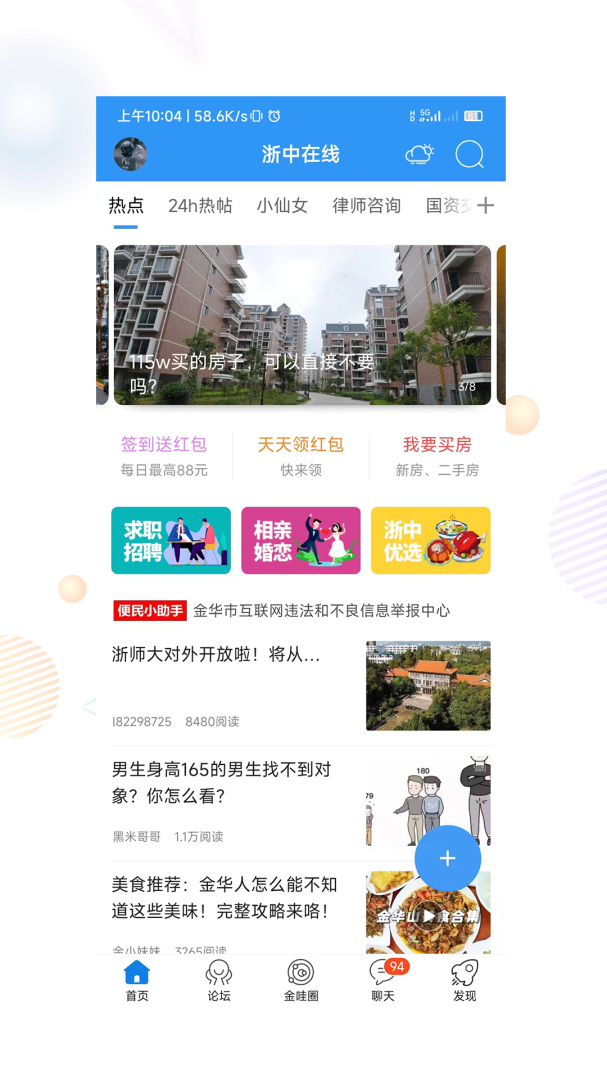Viewport: 607px width, 1080px height.
Task: Open the weather icon
Action: coord(419,154)
